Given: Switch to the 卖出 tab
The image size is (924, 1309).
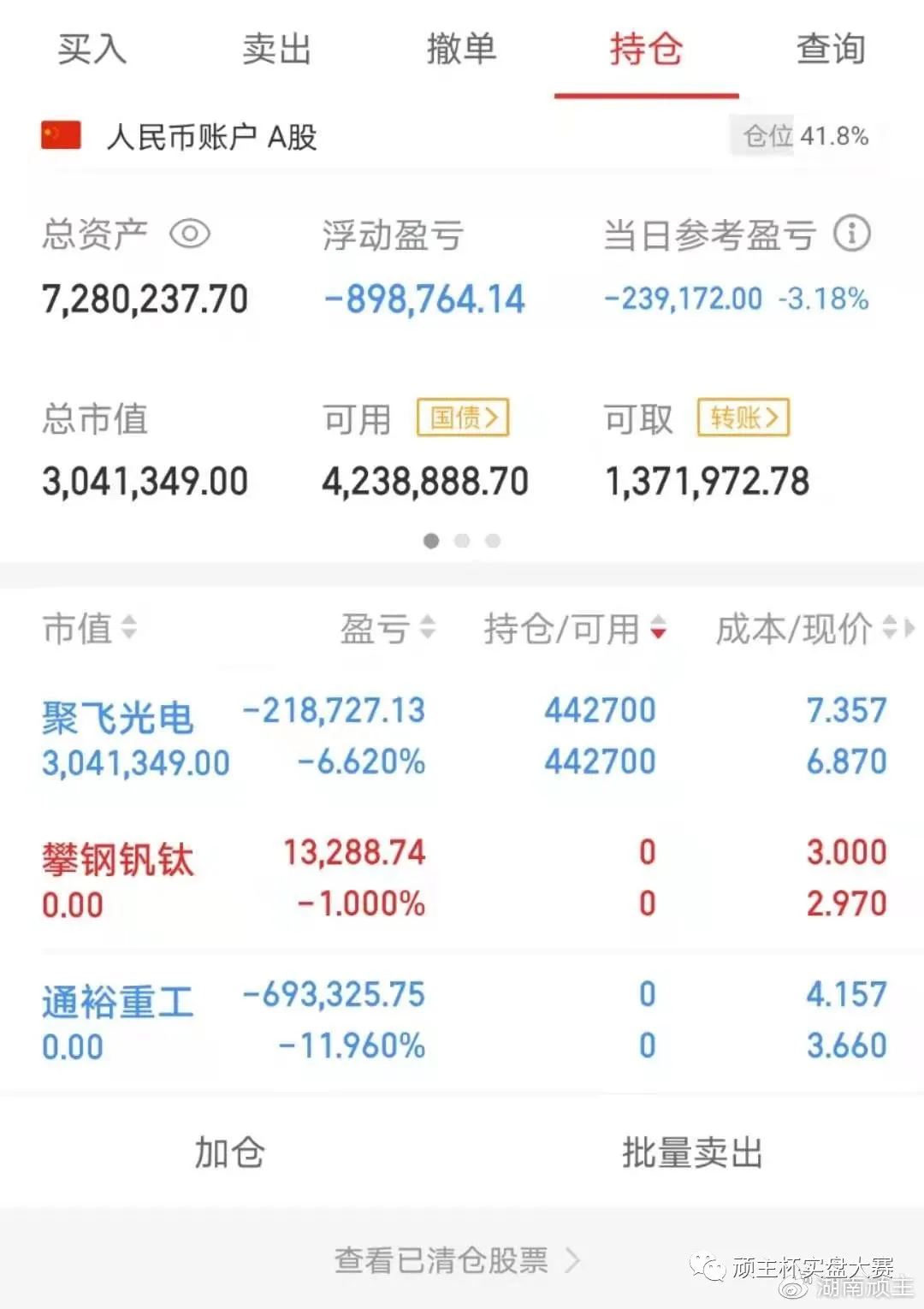Looking at the screenshot, I should (x=276, y=49).
